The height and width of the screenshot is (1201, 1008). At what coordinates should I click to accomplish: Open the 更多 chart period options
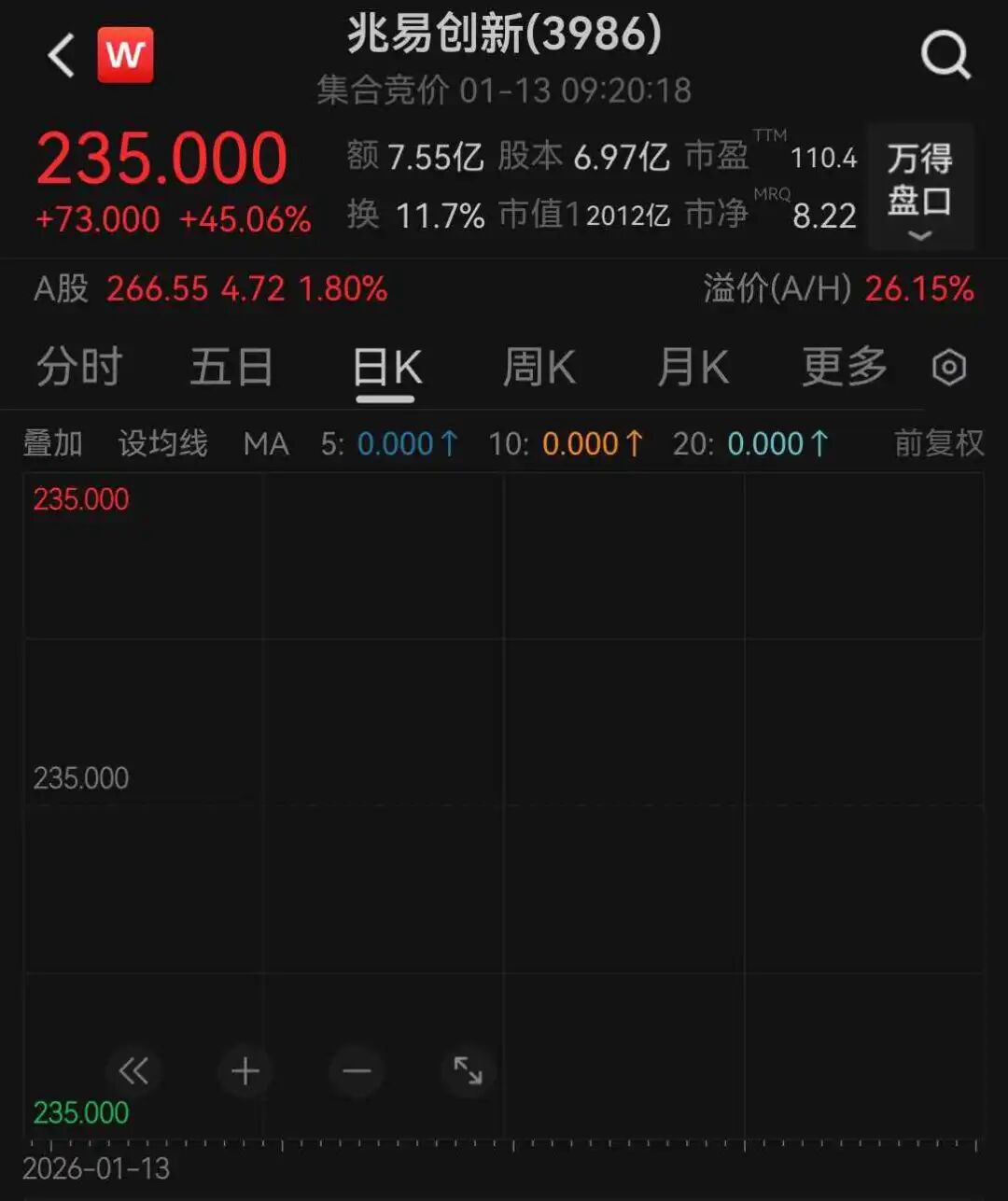845,367
